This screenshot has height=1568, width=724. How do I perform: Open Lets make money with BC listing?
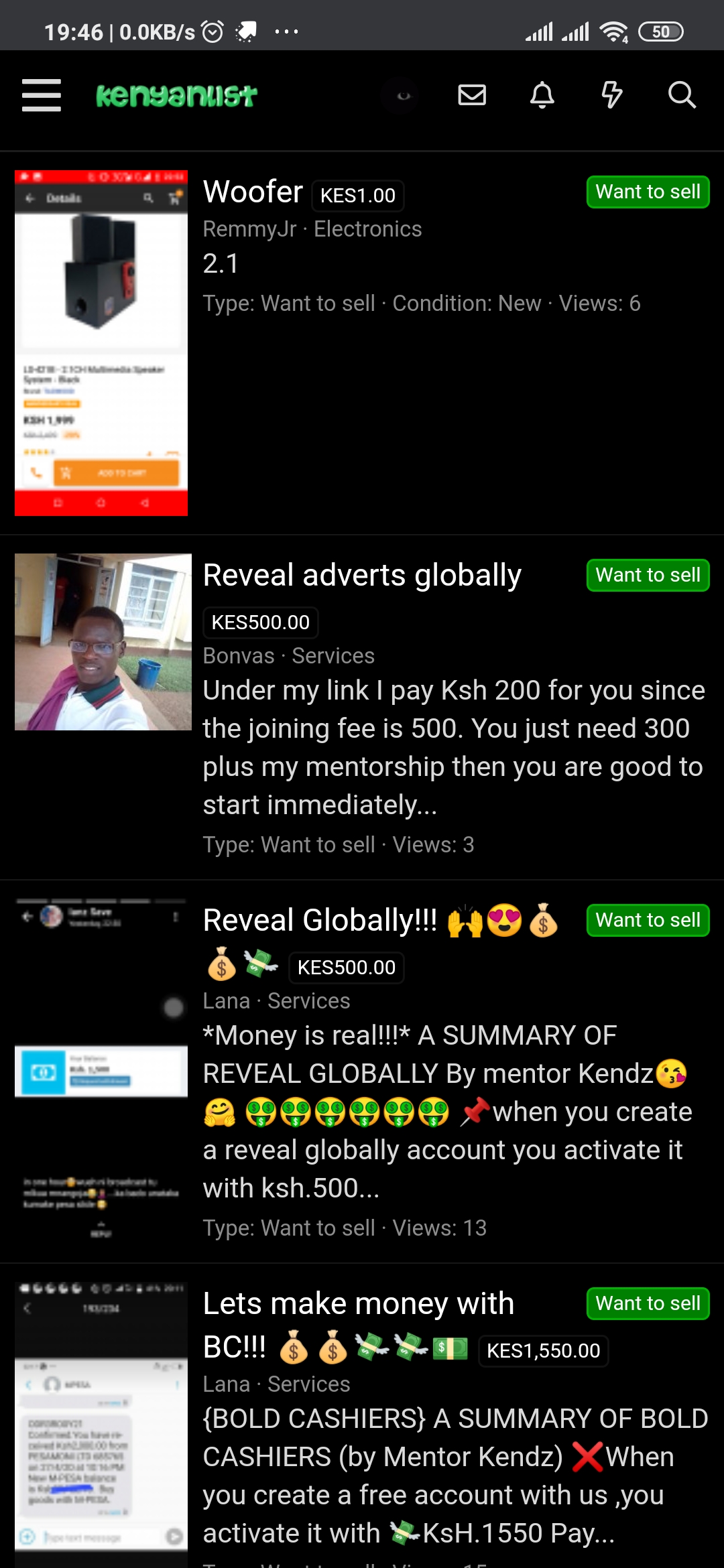click(x=358, y=1304)
